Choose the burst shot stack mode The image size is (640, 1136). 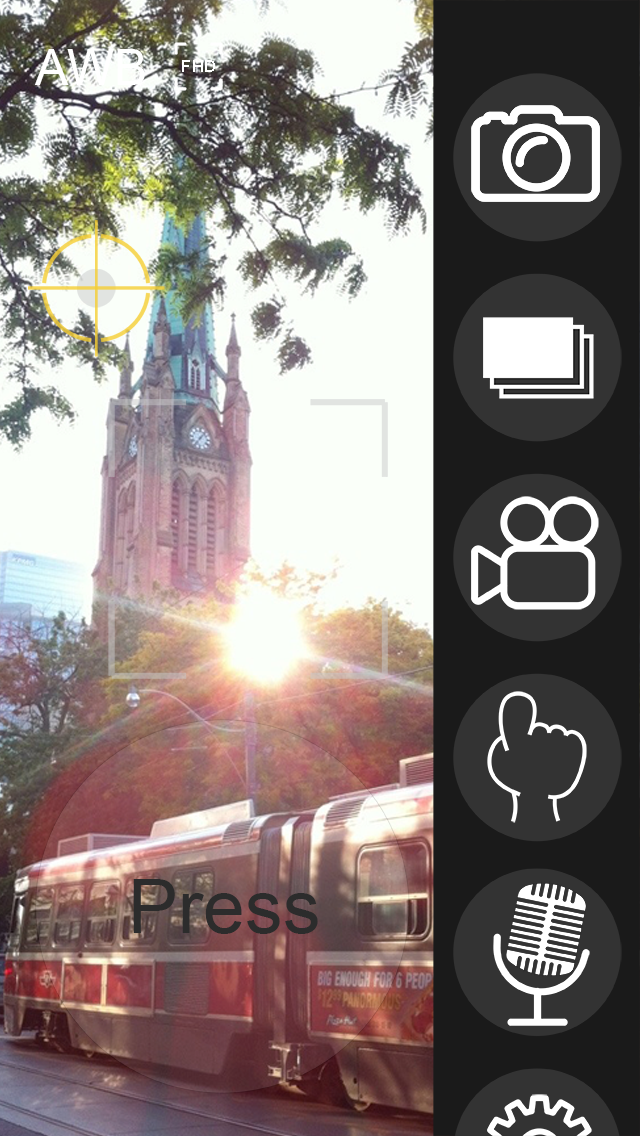pos(536,357)
